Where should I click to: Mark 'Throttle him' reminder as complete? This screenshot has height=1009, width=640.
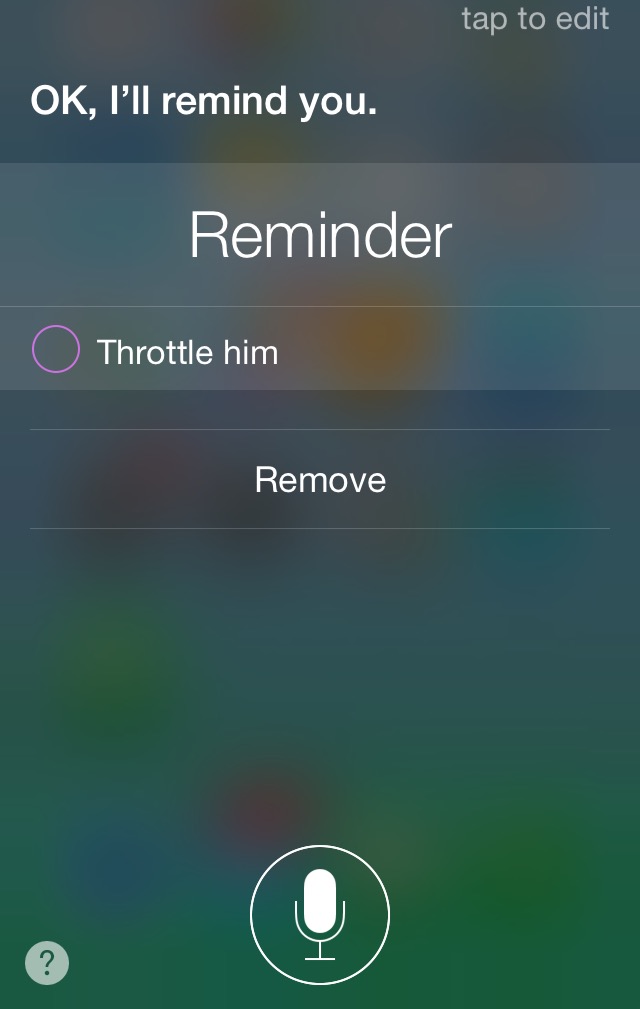(56, 350)
